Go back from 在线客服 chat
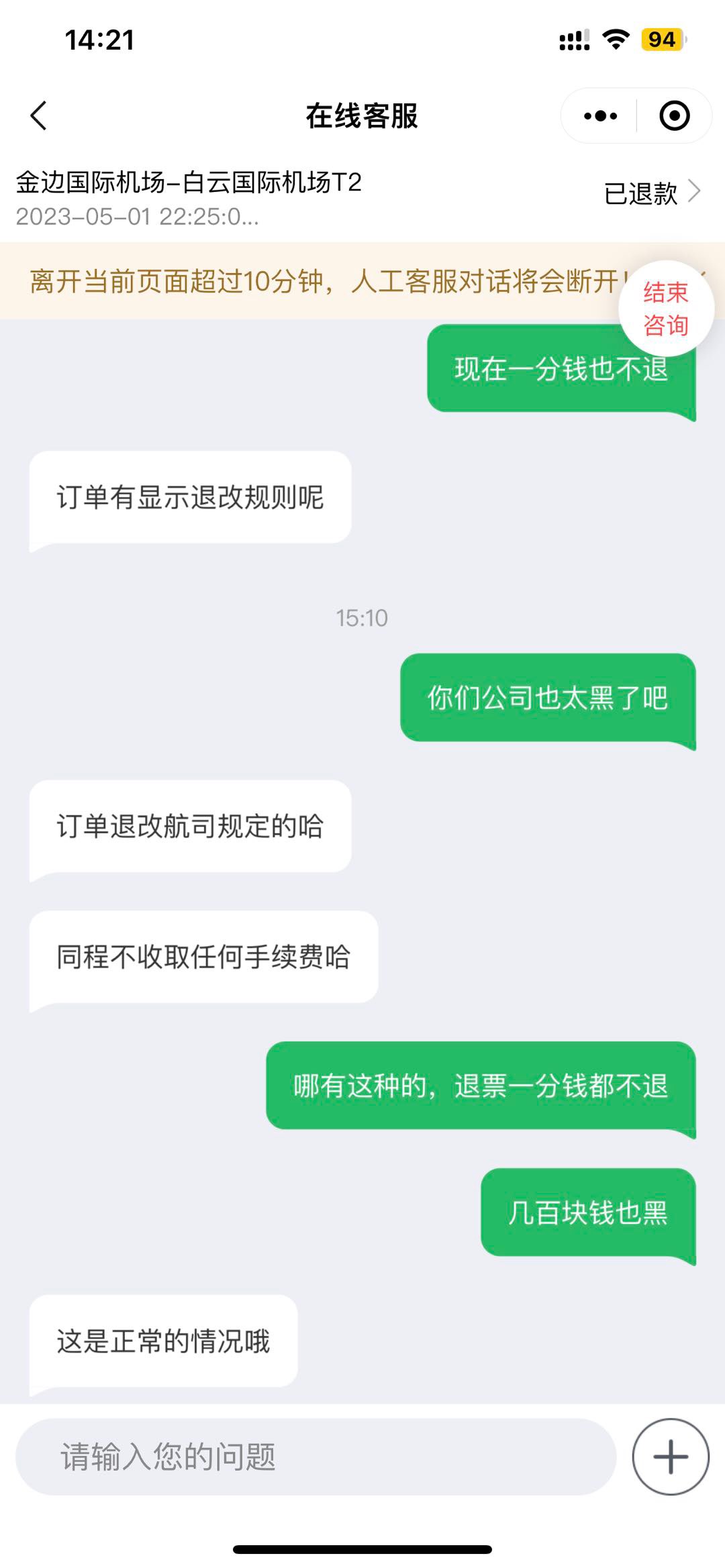The height and width of the screenshot is (1568, 725). 39,115
